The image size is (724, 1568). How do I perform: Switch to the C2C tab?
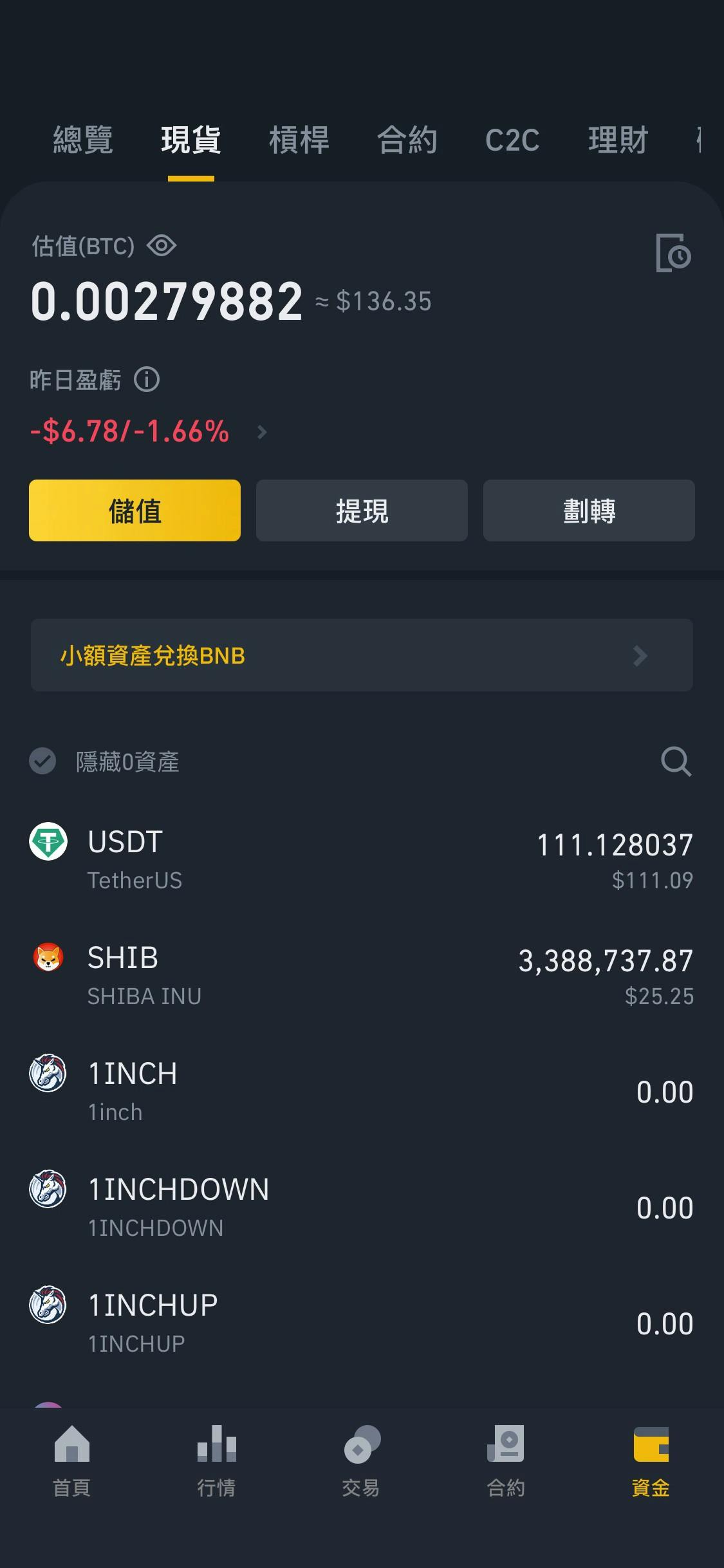(x=512, y=140)
